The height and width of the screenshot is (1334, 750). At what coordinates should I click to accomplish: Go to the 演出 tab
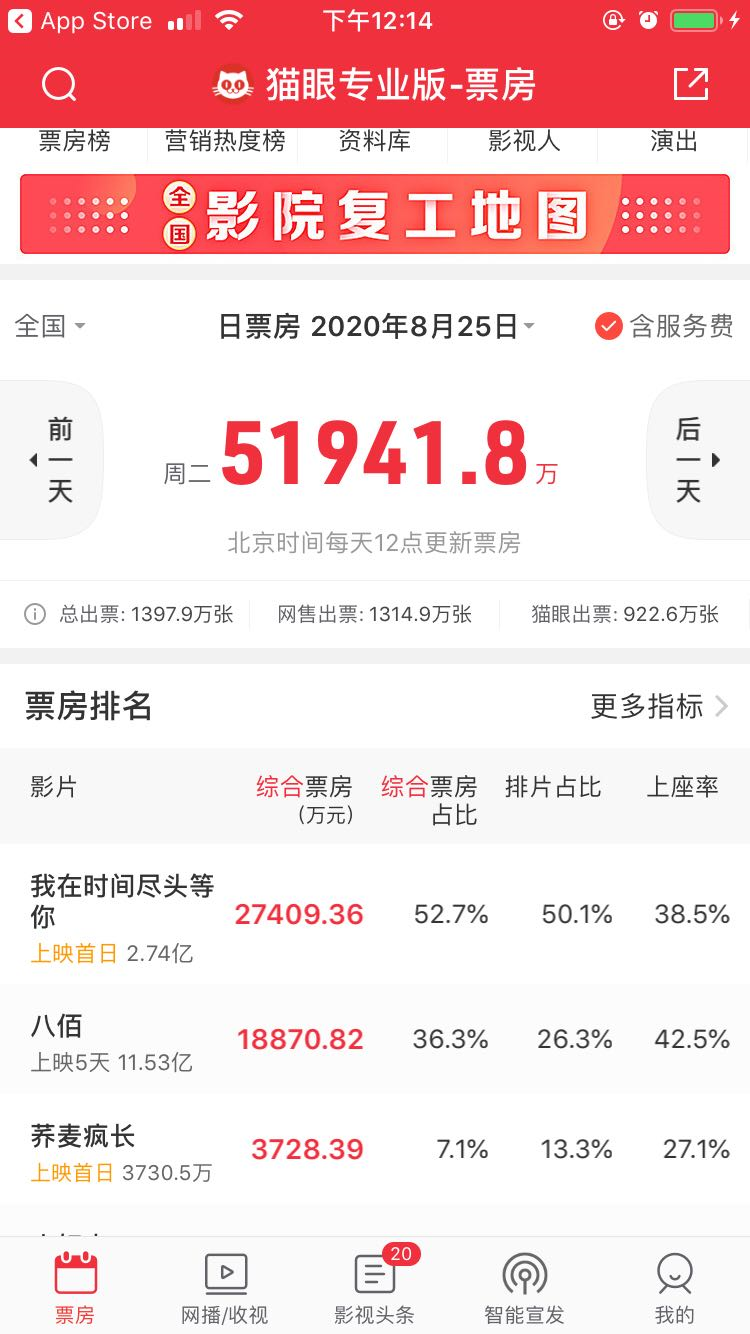pyautogui.click(x=673, y=142)
